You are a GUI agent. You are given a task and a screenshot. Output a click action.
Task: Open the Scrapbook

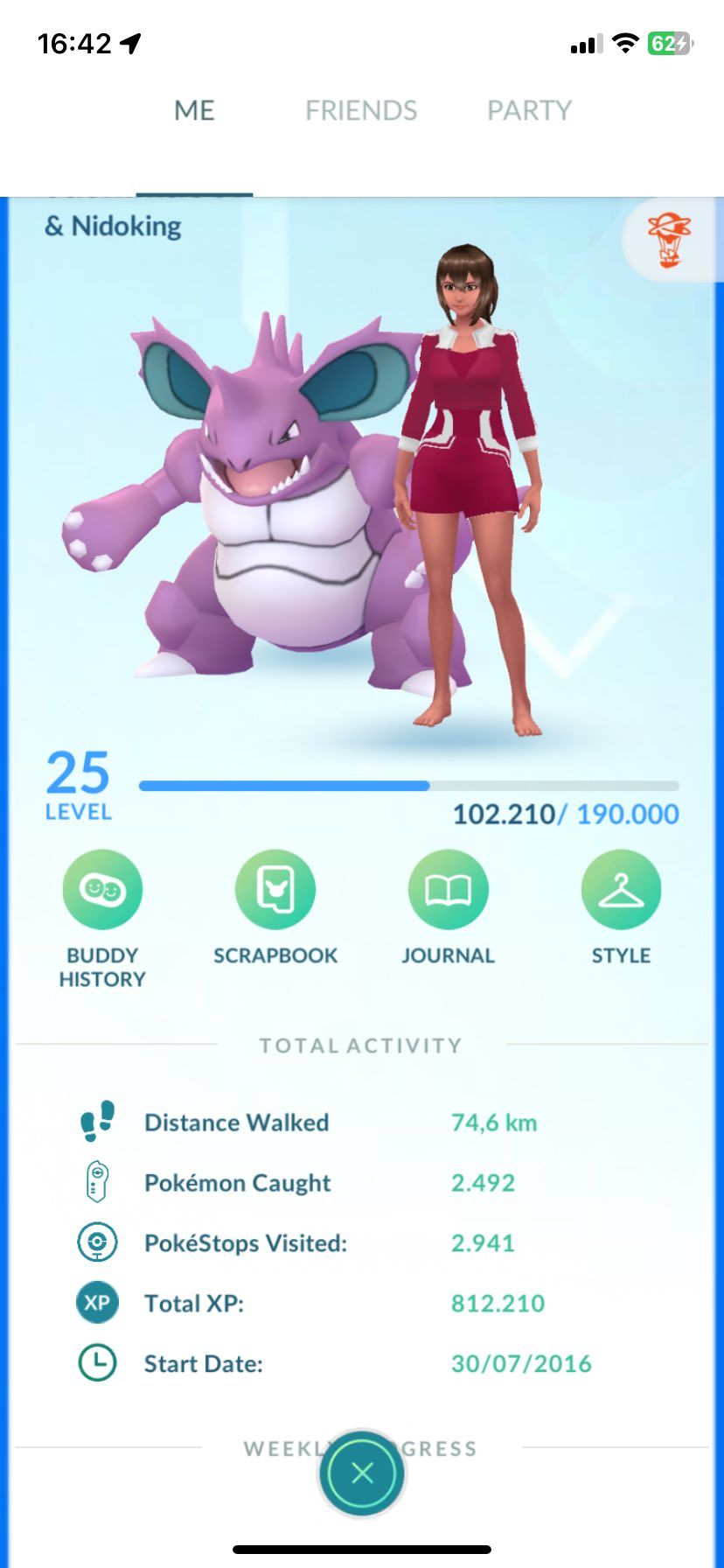tap(275, 890)
